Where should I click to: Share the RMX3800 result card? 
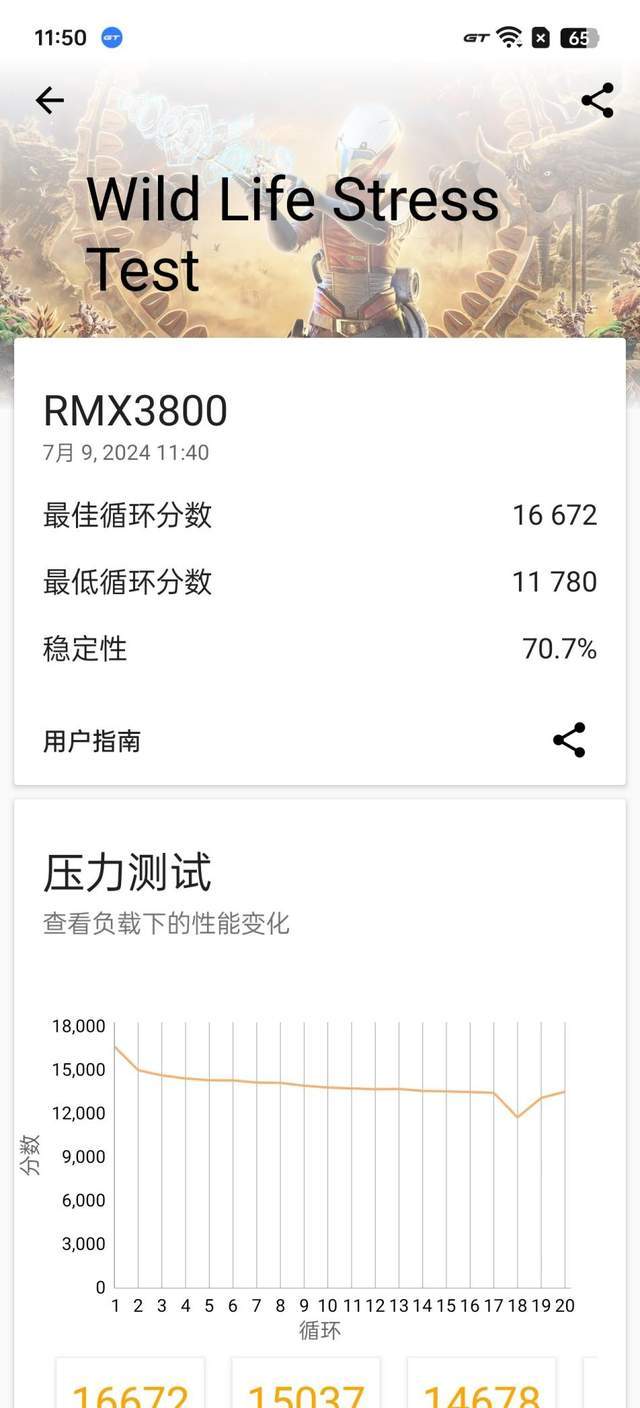pos(569,740)
